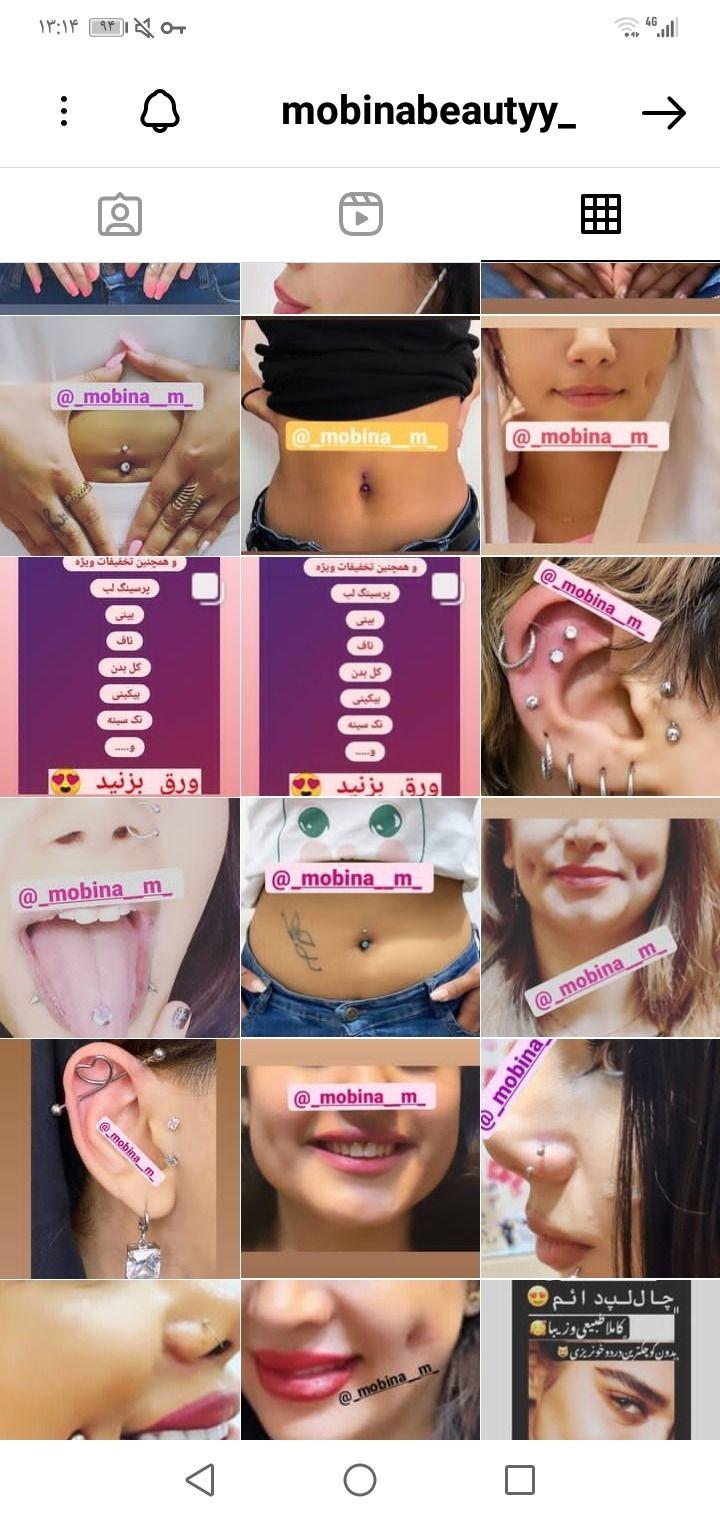Open the post with hands framing navel piercing
Screen dimensions: 720x1520
coord(120,435)
